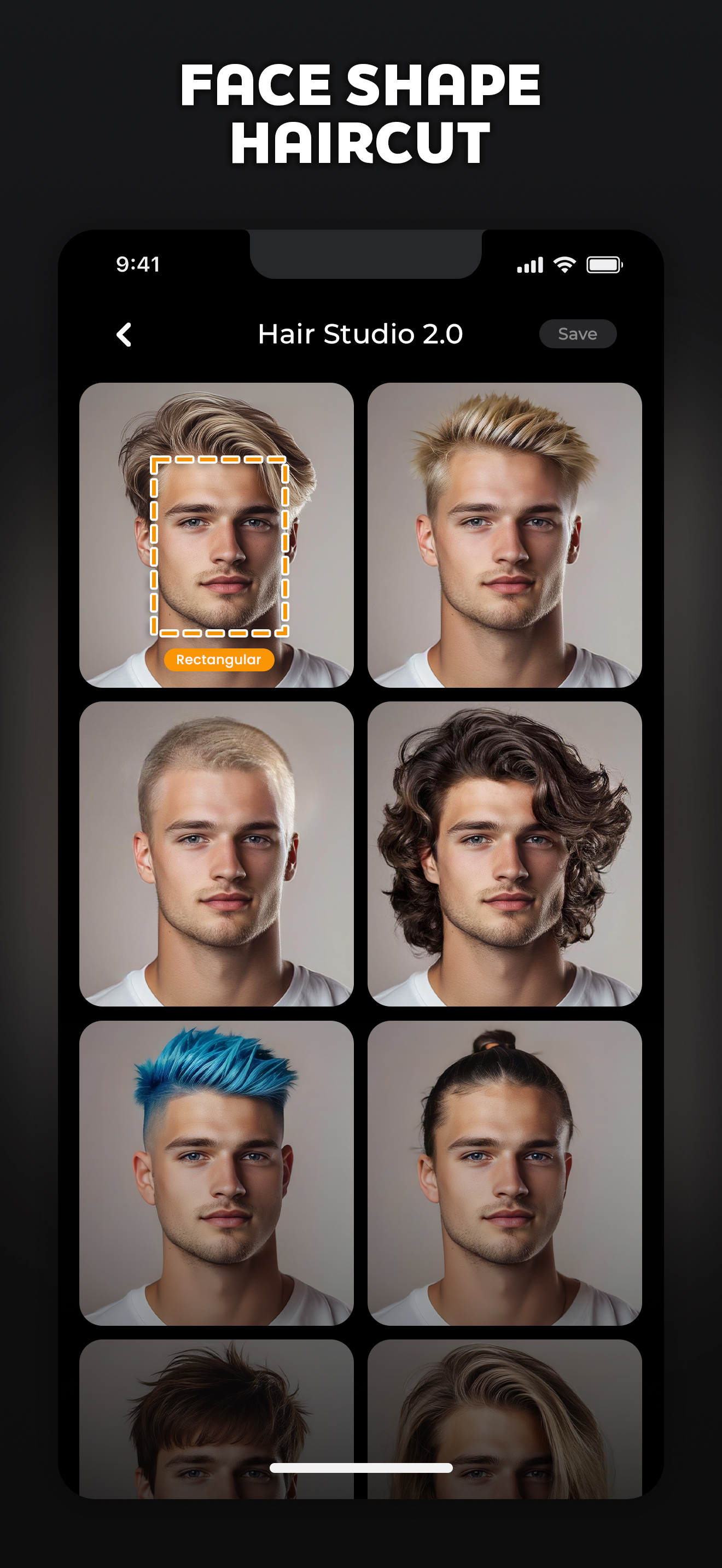Choose the shaggy fringe haircut thumbnail

(217, 1418)
